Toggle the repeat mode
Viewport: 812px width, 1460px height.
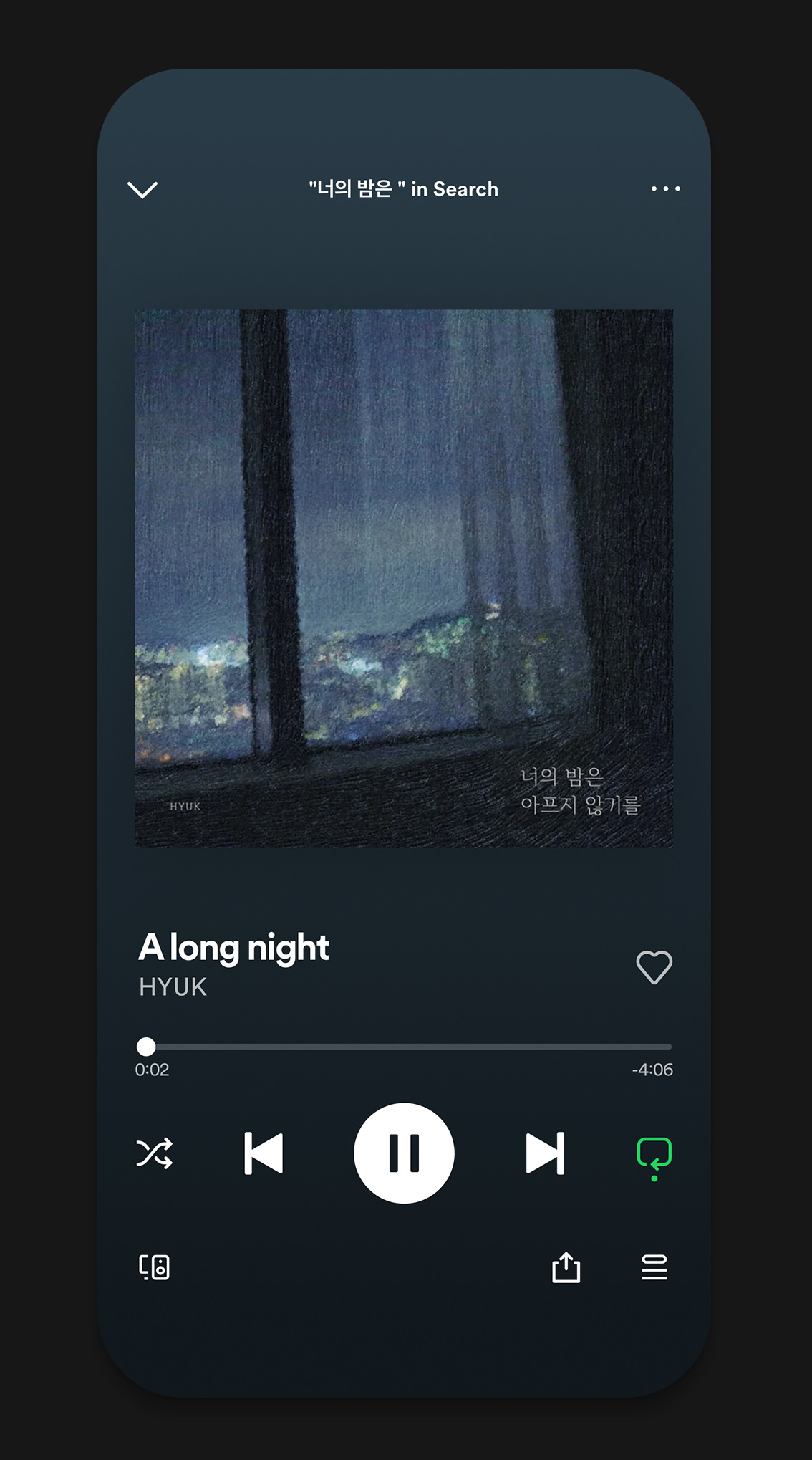click(654, 1154)
